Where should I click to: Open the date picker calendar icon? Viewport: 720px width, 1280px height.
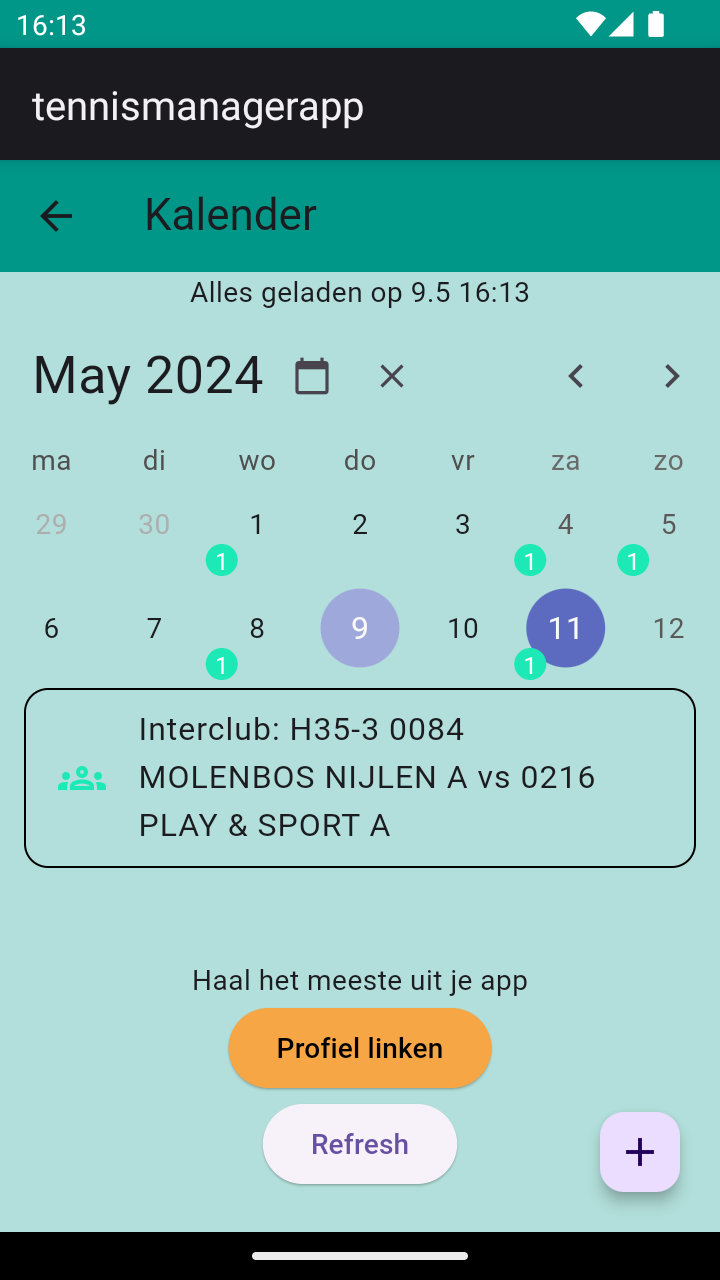(312, 376)
